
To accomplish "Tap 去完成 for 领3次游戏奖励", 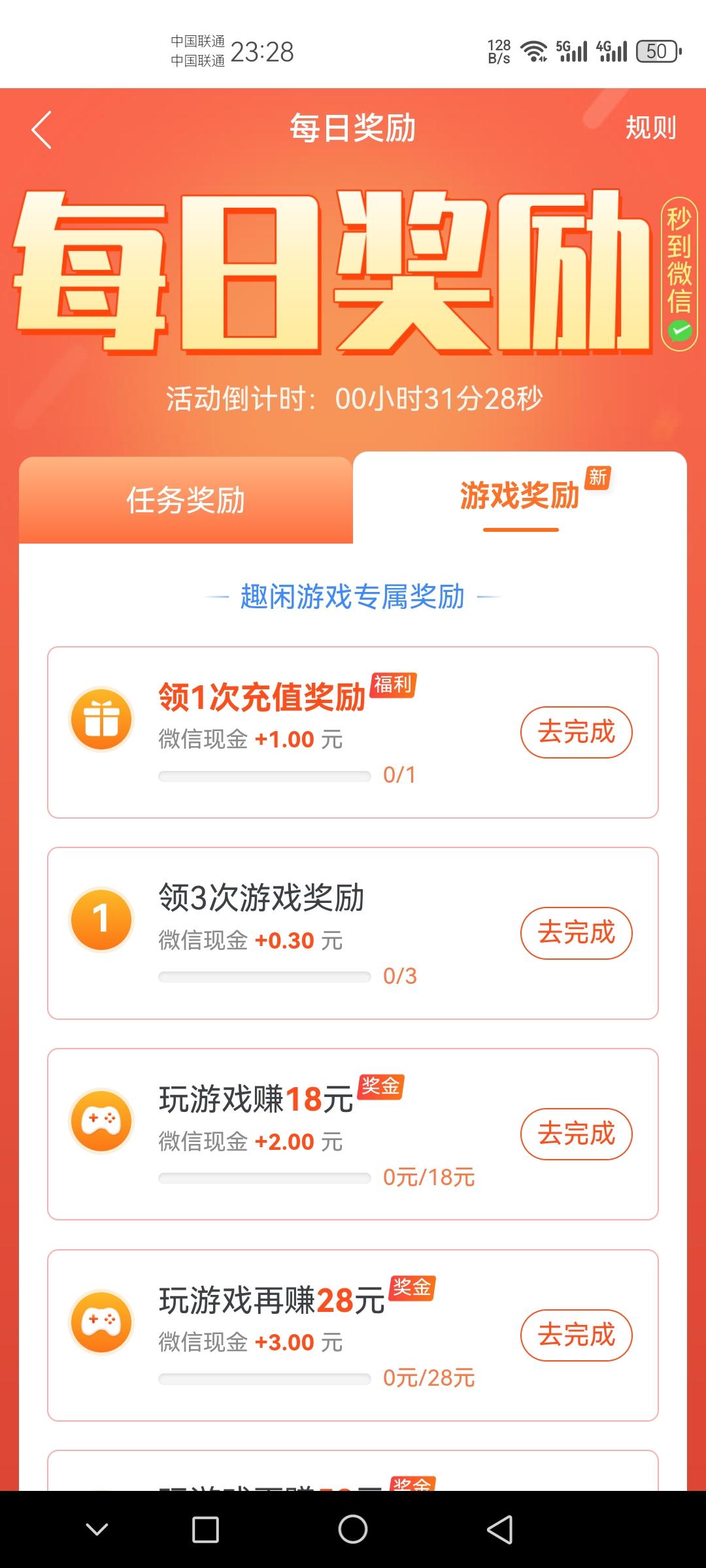I will pos(576,932).
